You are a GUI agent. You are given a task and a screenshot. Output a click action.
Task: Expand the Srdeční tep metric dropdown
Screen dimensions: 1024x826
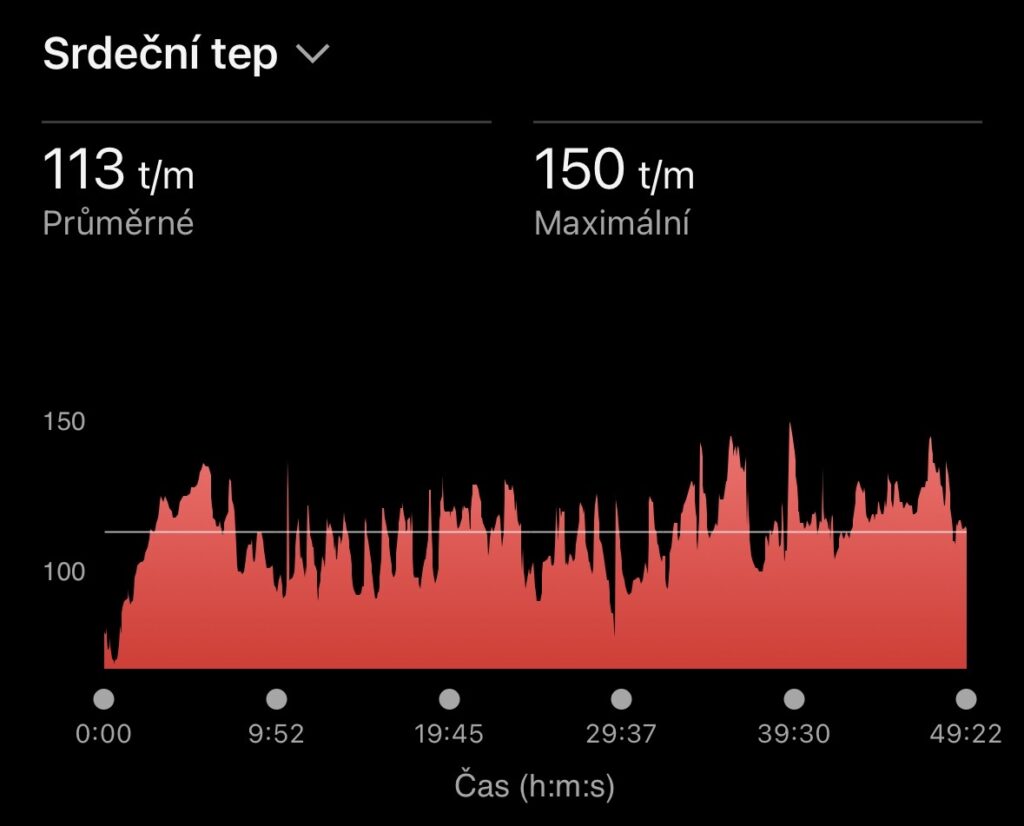312,55
